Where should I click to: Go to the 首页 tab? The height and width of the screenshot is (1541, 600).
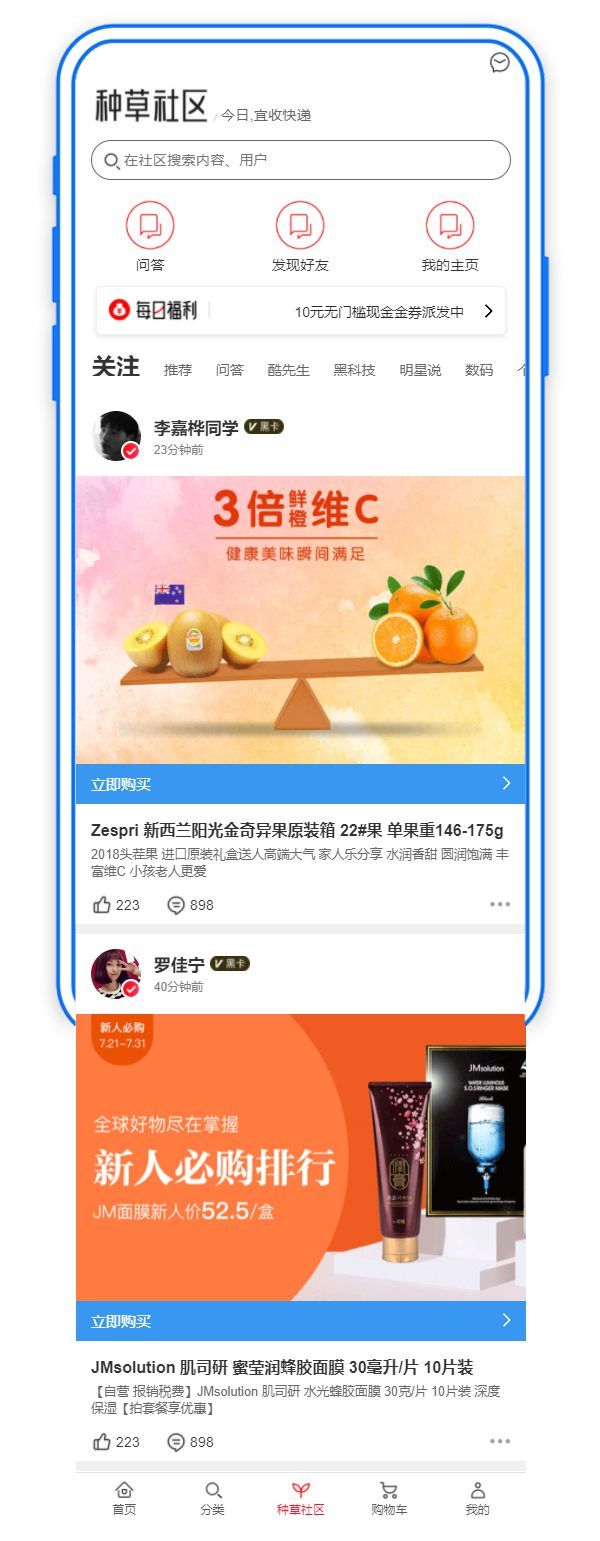(x=124, y=1498)
